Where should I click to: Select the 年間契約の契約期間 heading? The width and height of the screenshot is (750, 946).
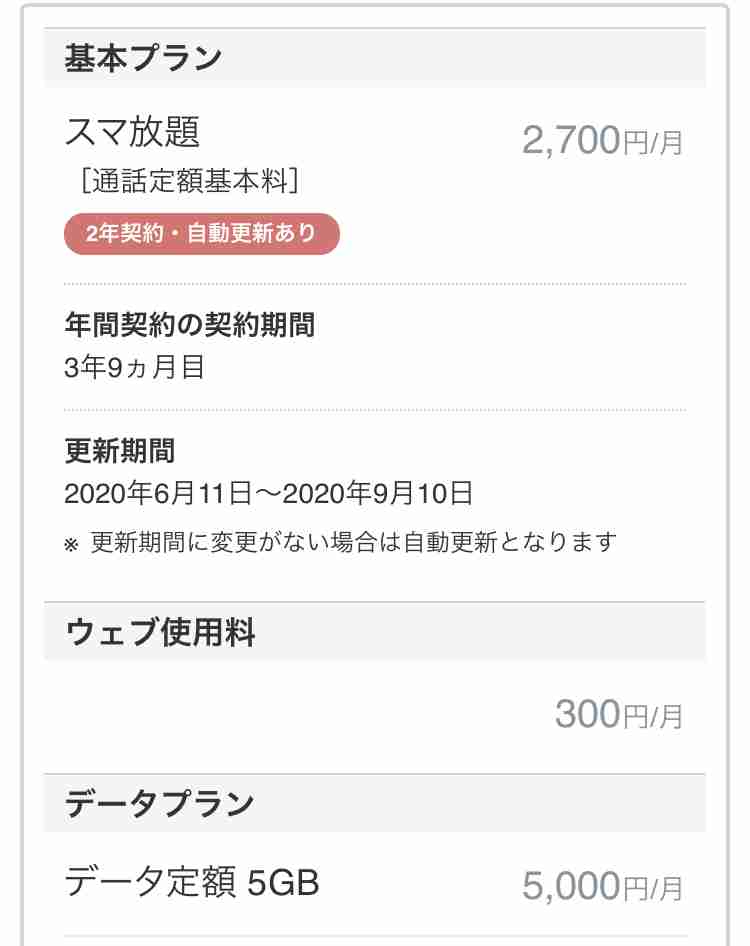(x=186, y=324)
